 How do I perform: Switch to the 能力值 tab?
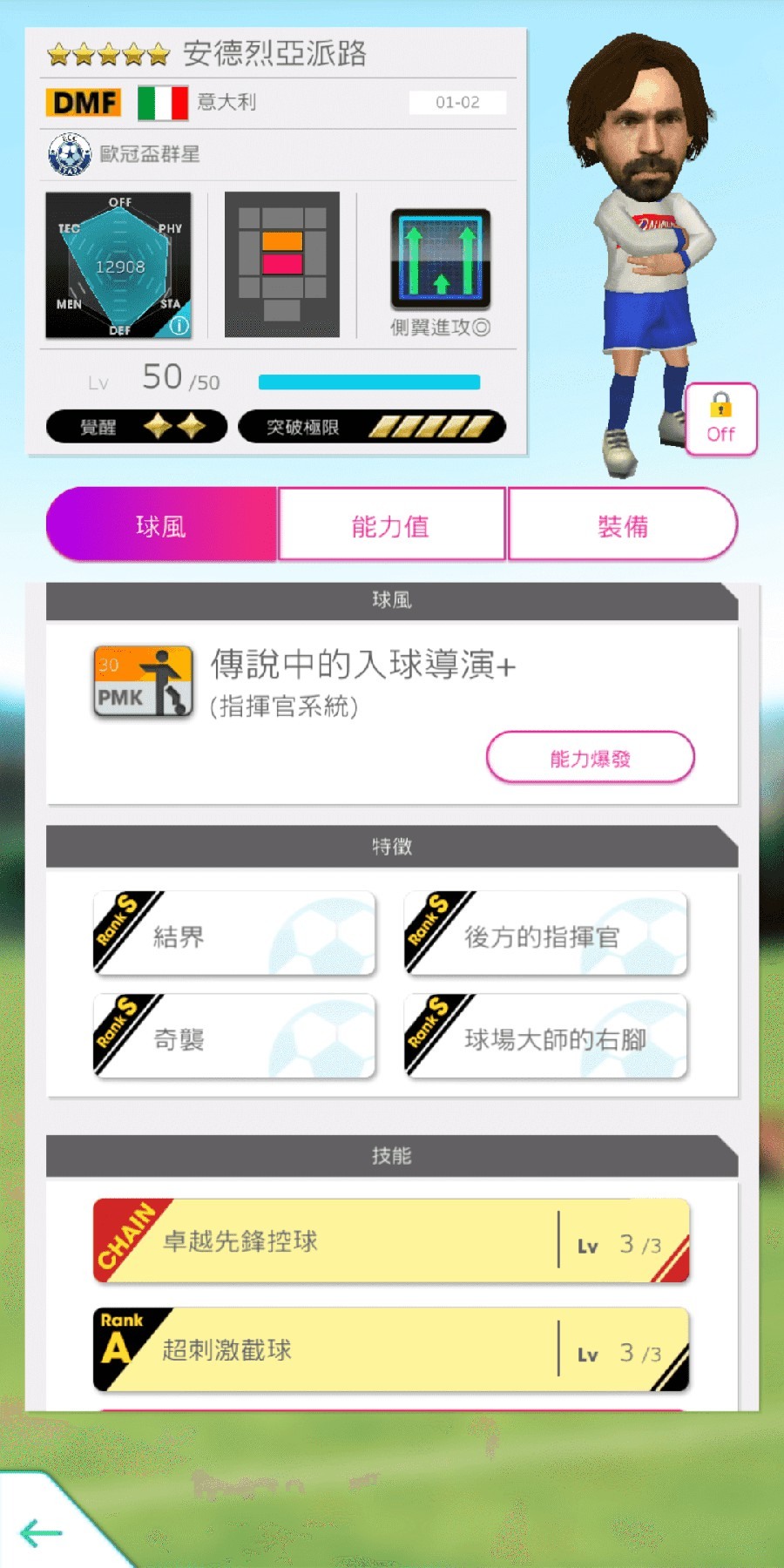(x=390, y=525)
